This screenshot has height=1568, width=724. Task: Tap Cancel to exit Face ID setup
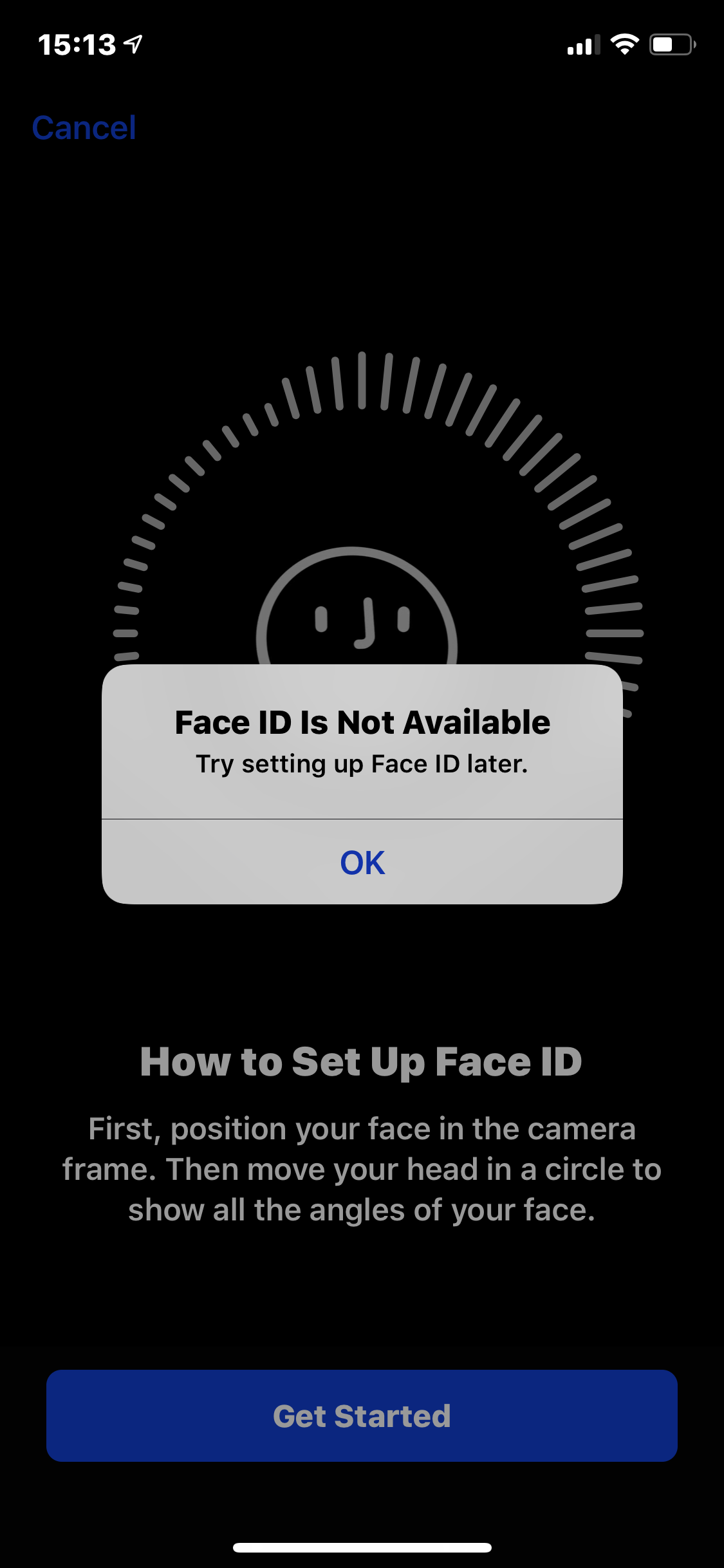[x=84, y=127]
